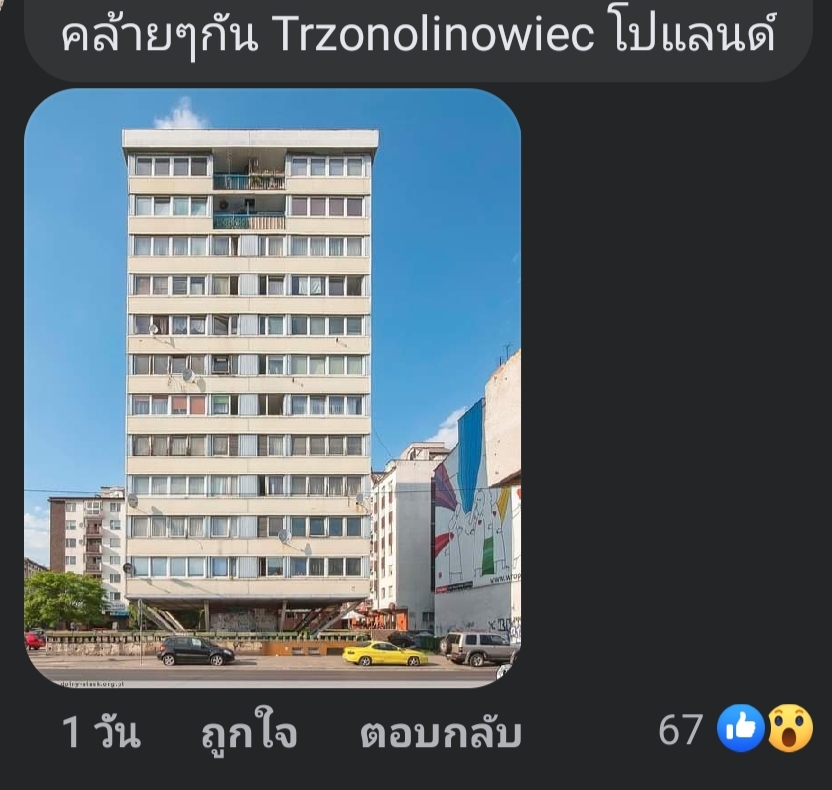Like this comment via ถูกใจ
Screen dimensions: 832x790
click(x=249, y=733)
